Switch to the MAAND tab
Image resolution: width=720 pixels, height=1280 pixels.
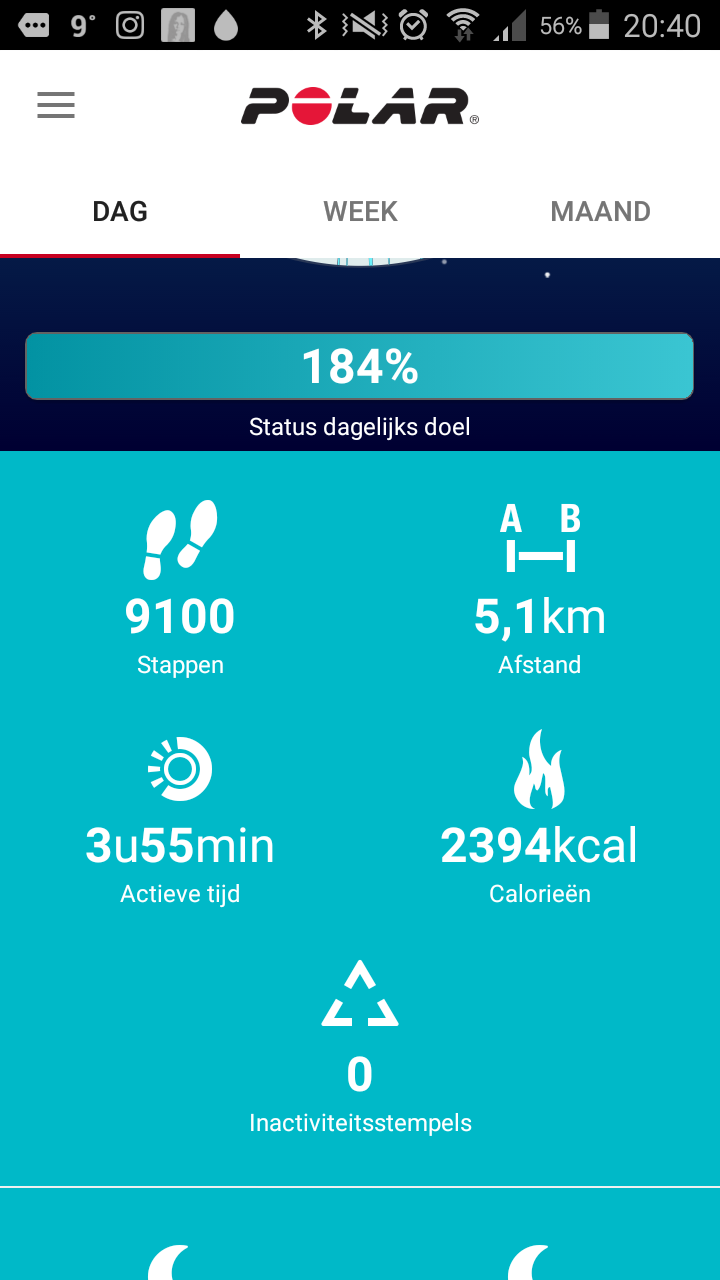click(x=600, y=212)
